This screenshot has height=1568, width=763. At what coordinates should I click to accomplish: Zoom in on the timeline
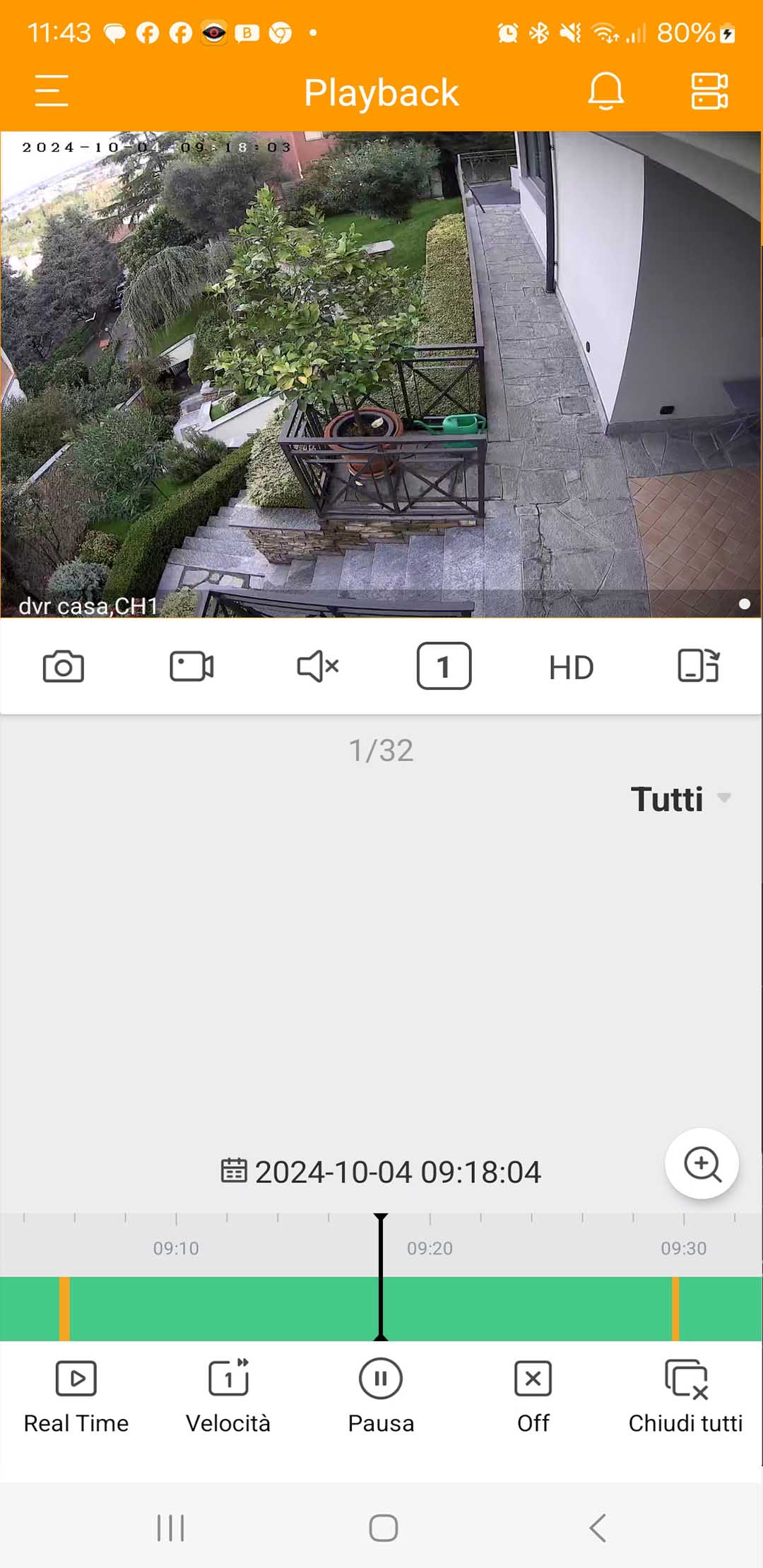click(702, 1164)
